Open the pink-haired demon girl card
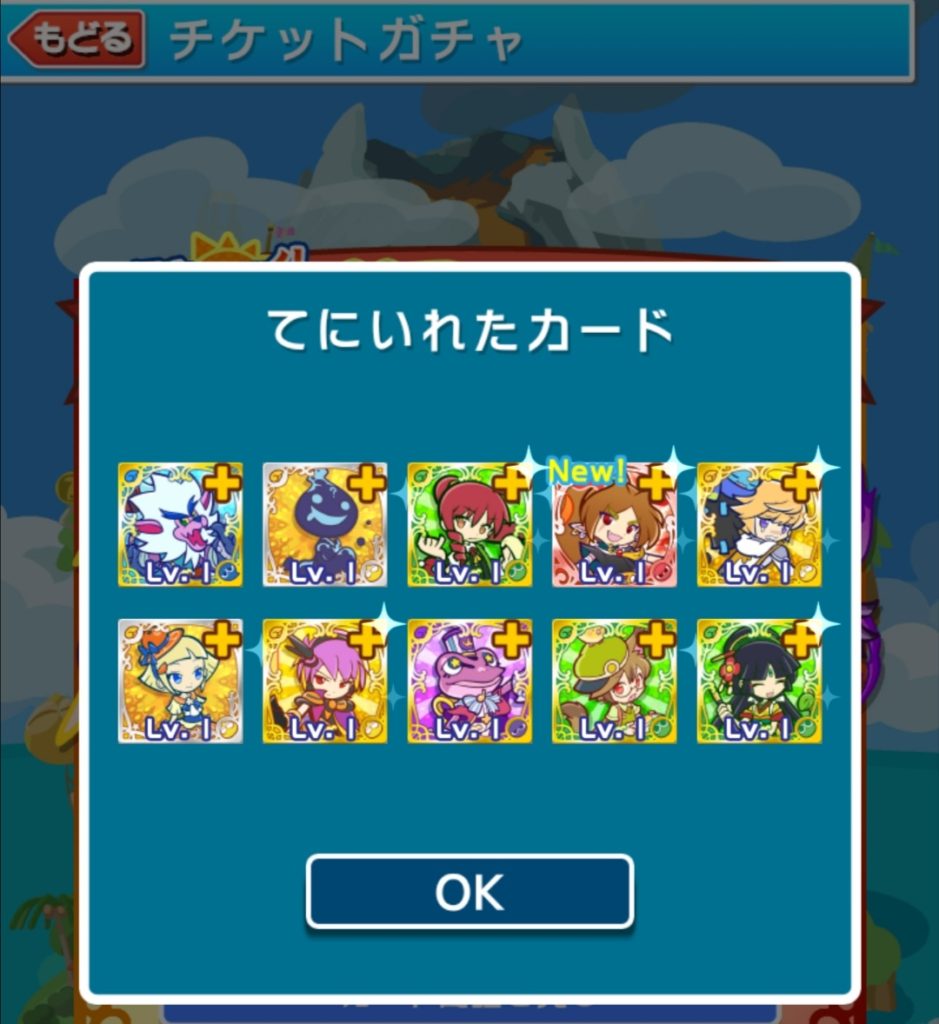Screen dimensions: 939x1024 click(x=326, y=681)
